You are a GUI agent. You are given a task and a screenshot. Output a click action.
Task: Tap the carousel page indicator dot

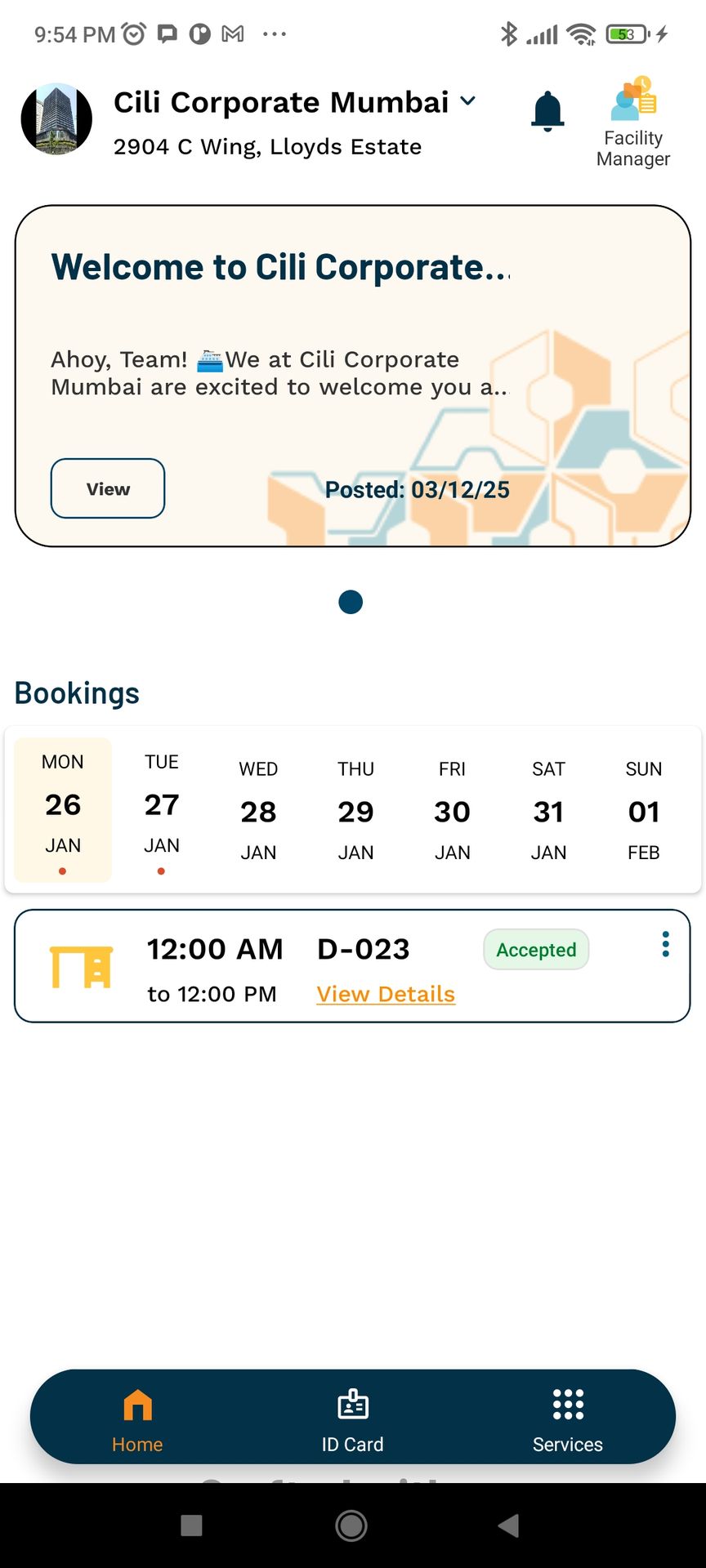pyautogui.click(x=351, y=602)
